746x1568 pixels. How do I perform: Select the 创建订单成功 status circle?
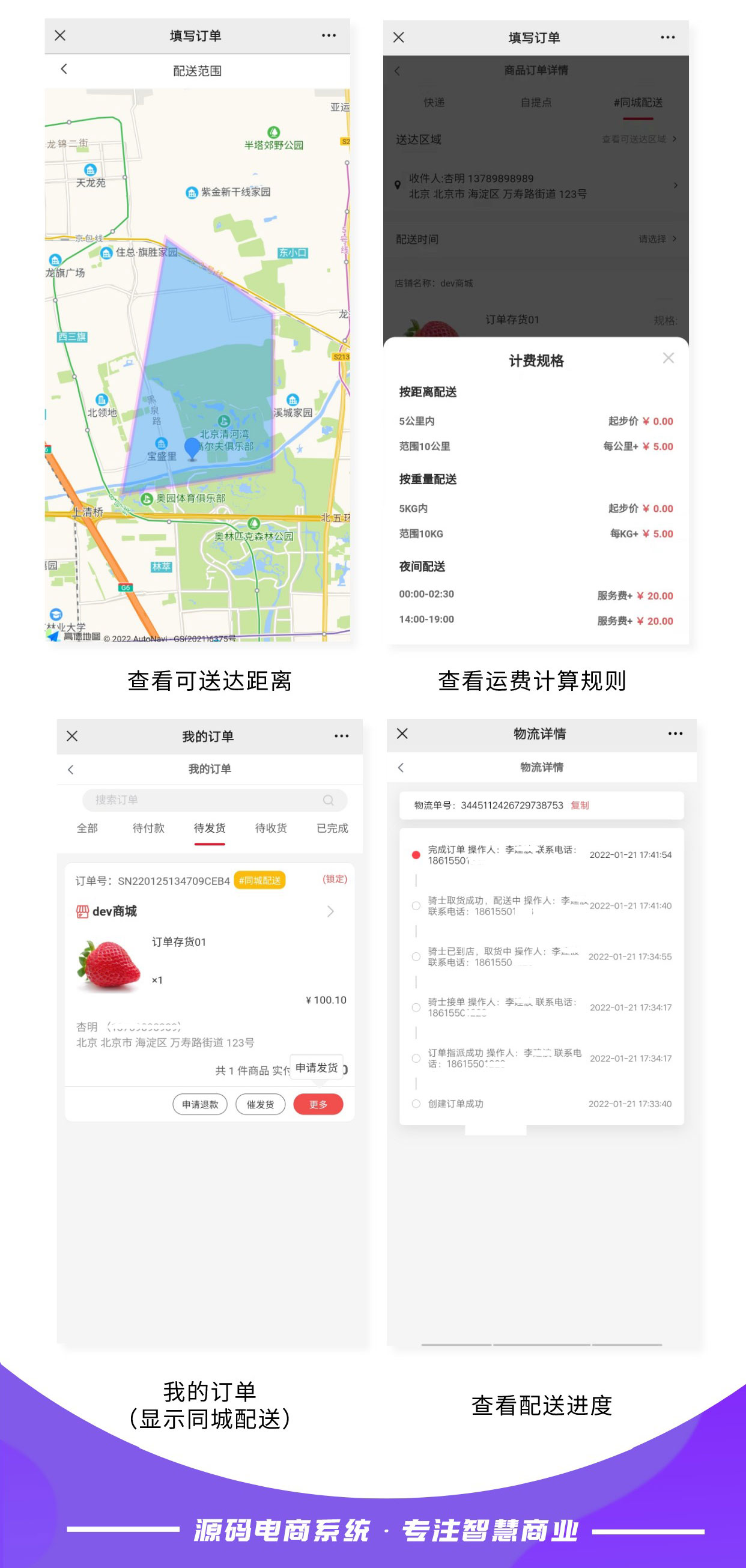pyautogui.click(x=416, y=1104)
